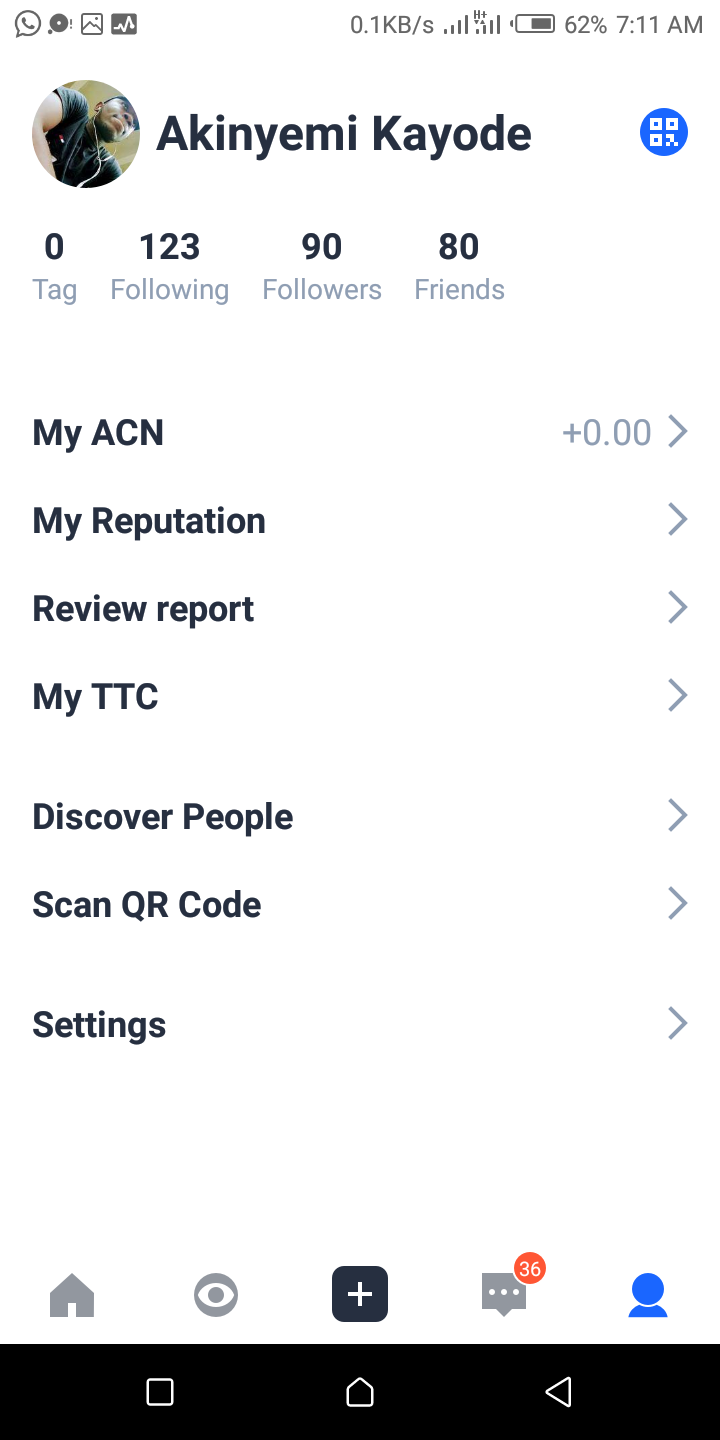View the 123 Following list
The image size is (720, 1440).
(x=169, y=266)
